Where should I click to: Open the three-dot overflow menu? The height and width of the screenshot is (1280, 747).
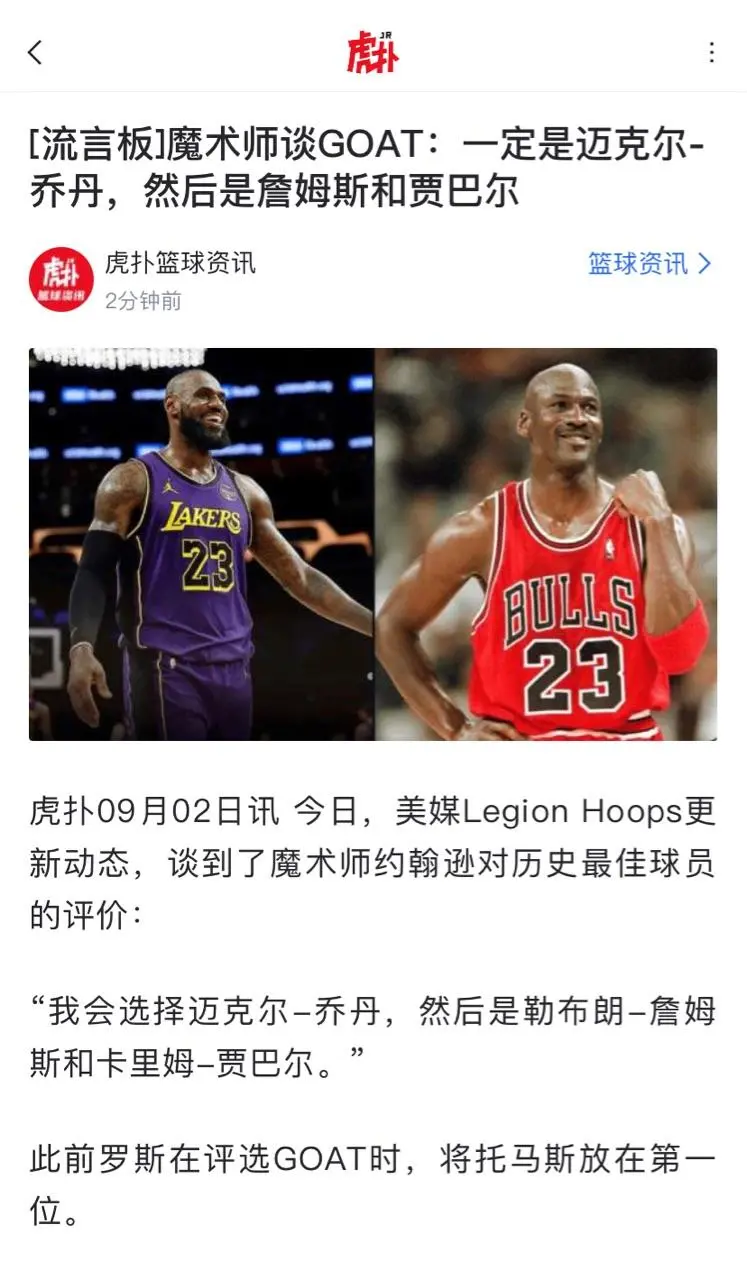pos(711,52)
